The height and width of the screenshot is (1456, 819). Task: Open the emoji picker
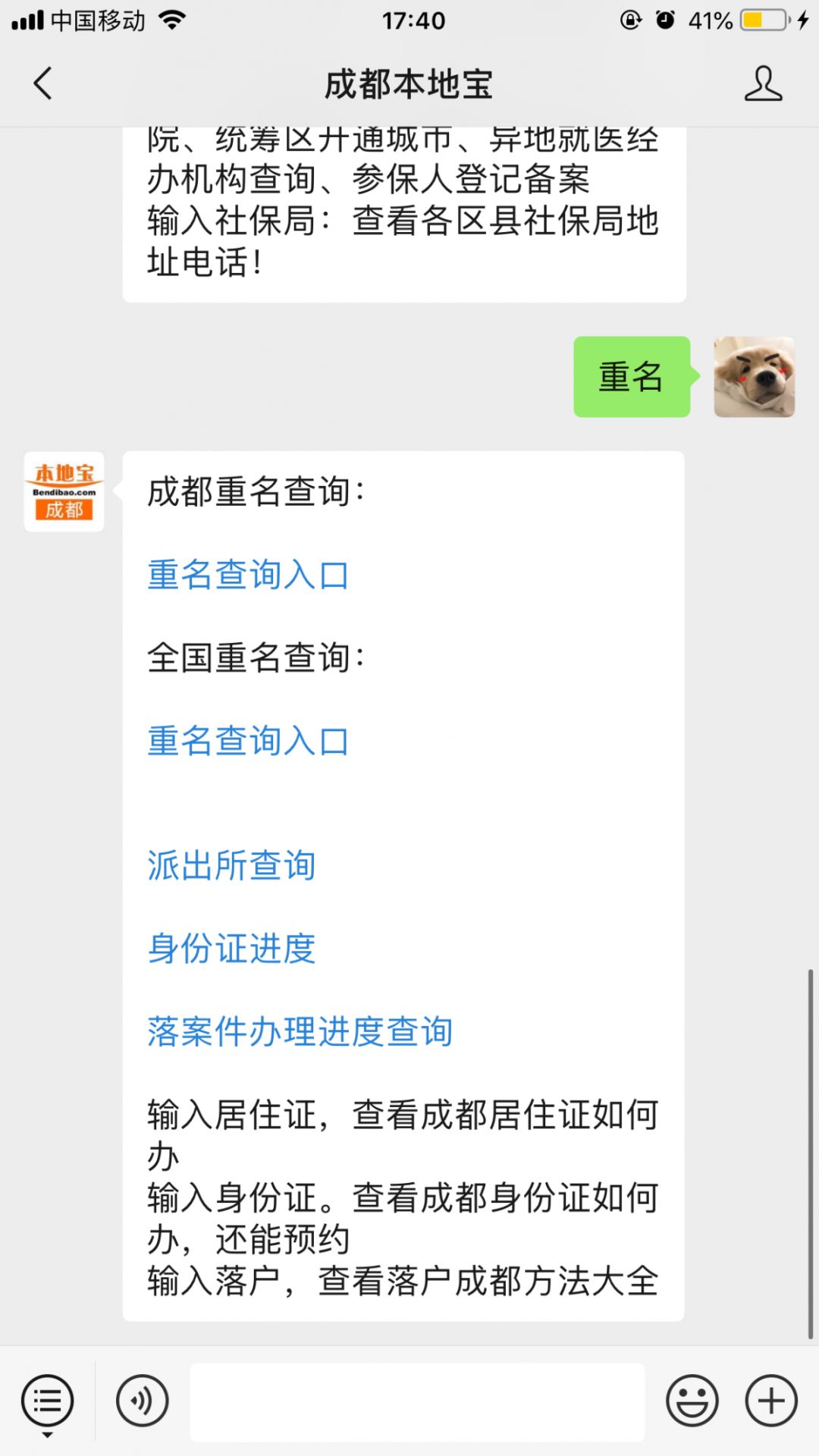692,1401
